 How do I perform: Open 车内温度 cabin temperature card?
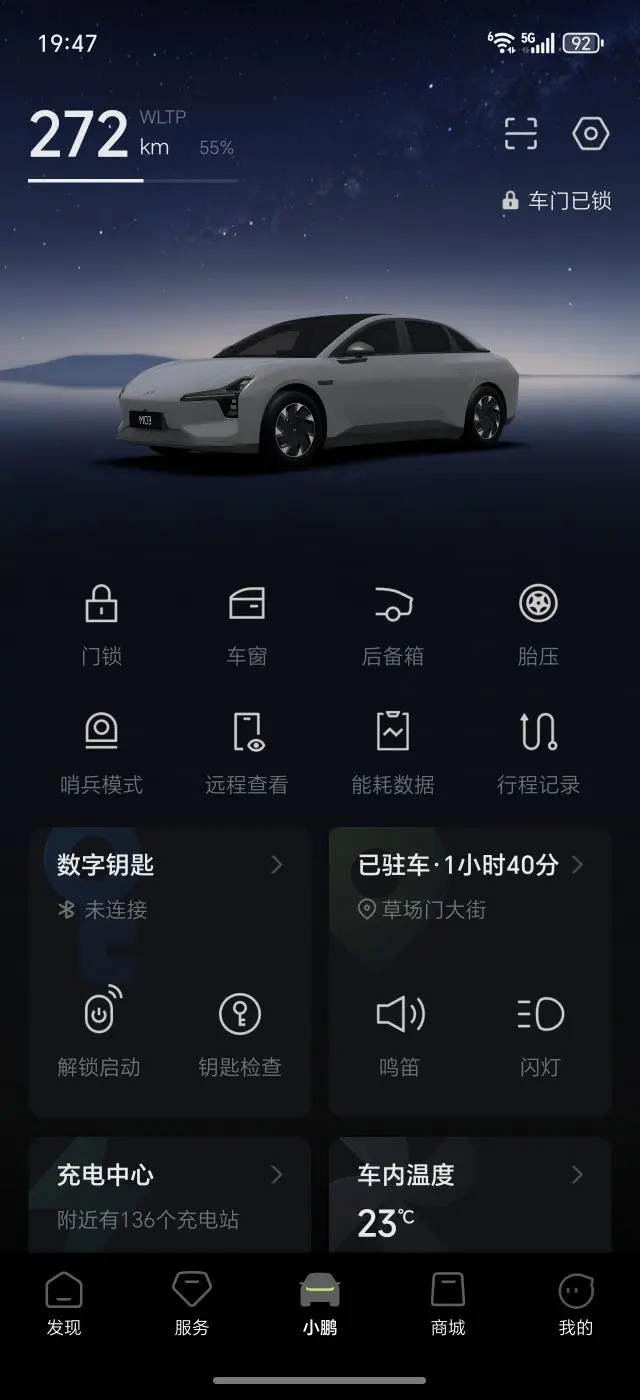coord(470,1195)
